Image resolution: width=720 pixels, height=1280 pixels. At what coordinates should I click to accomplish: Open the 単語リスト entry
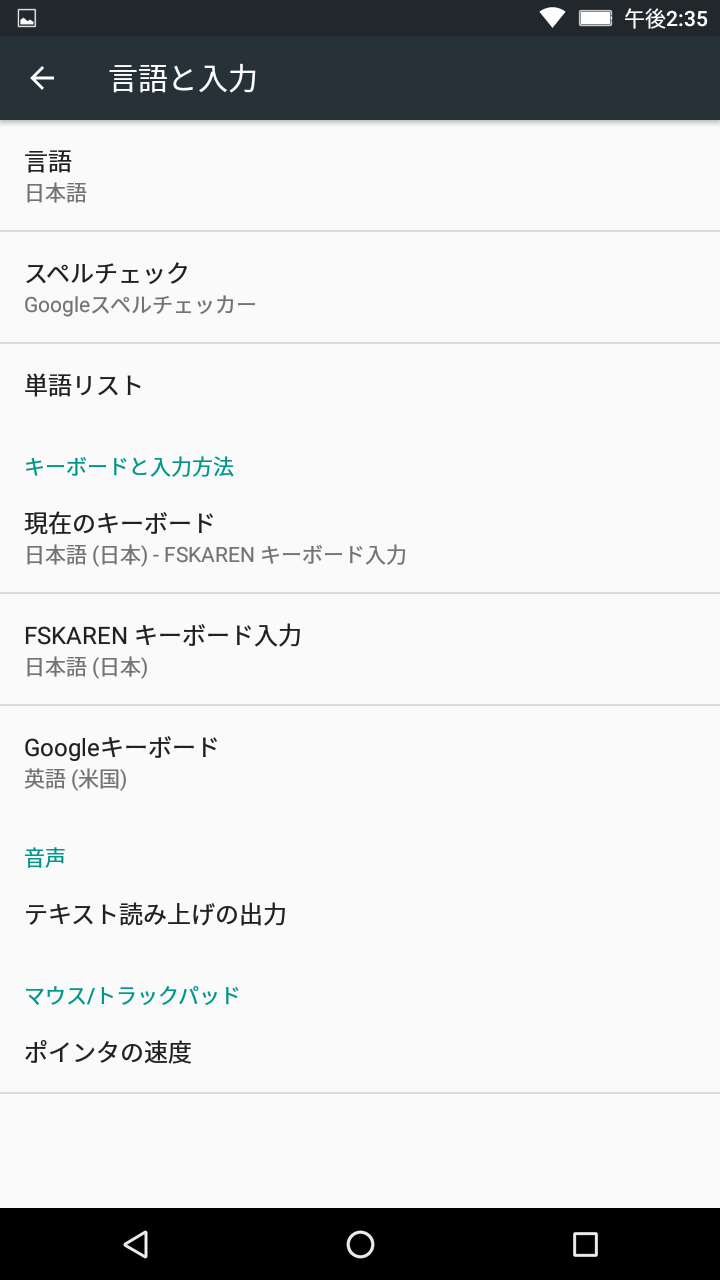pyautogui.click(x=360, y=385)
